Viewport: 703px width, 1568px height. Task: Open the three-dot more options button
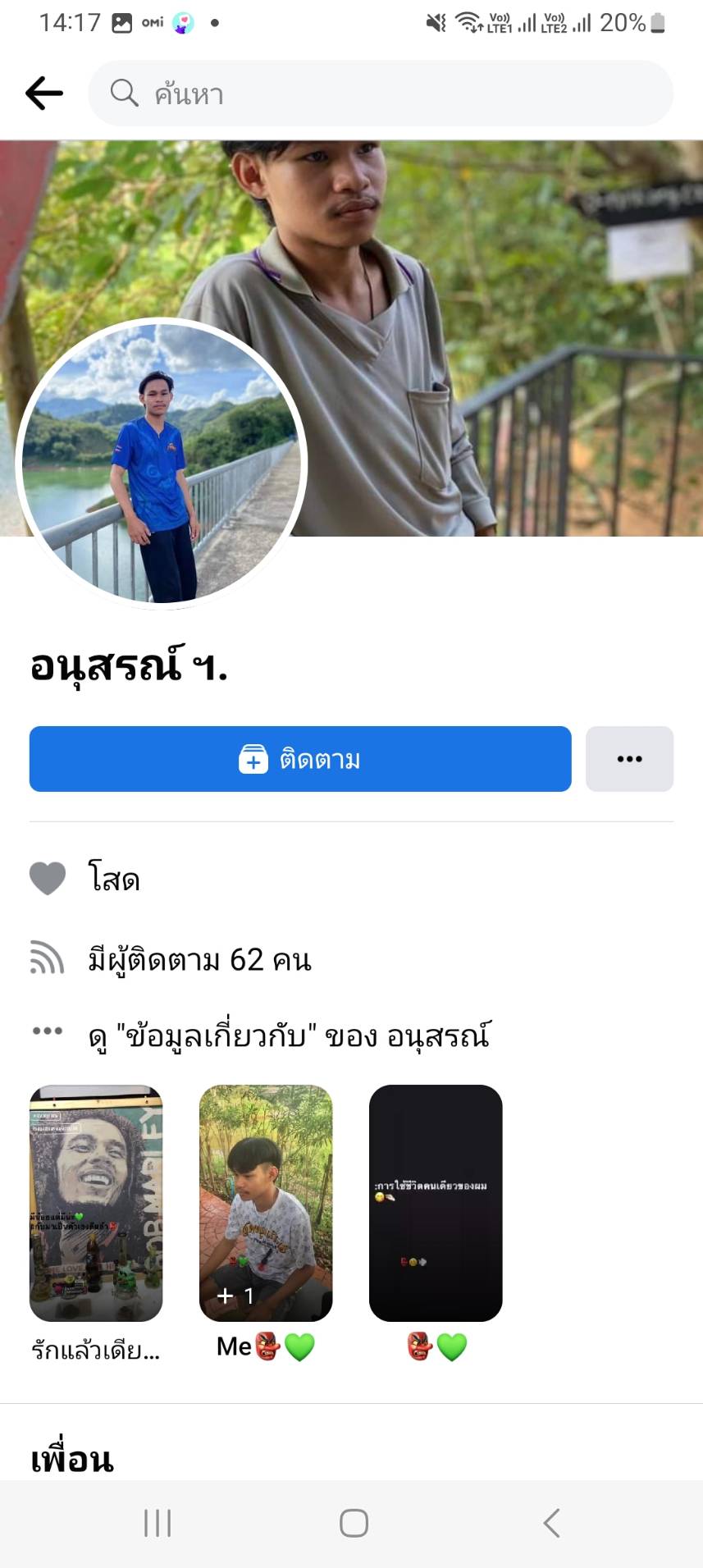click(x=629, y=759)
